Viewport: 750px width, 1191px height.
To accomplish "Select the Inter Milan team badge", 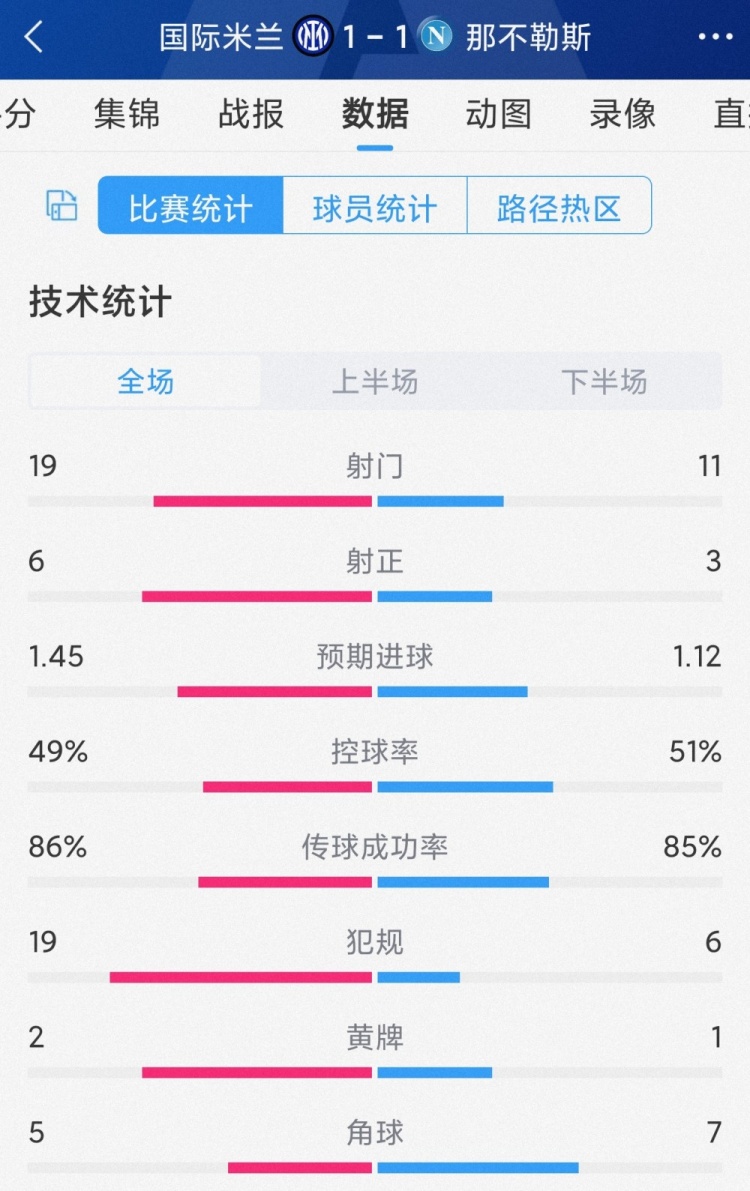I will point(311,36).
